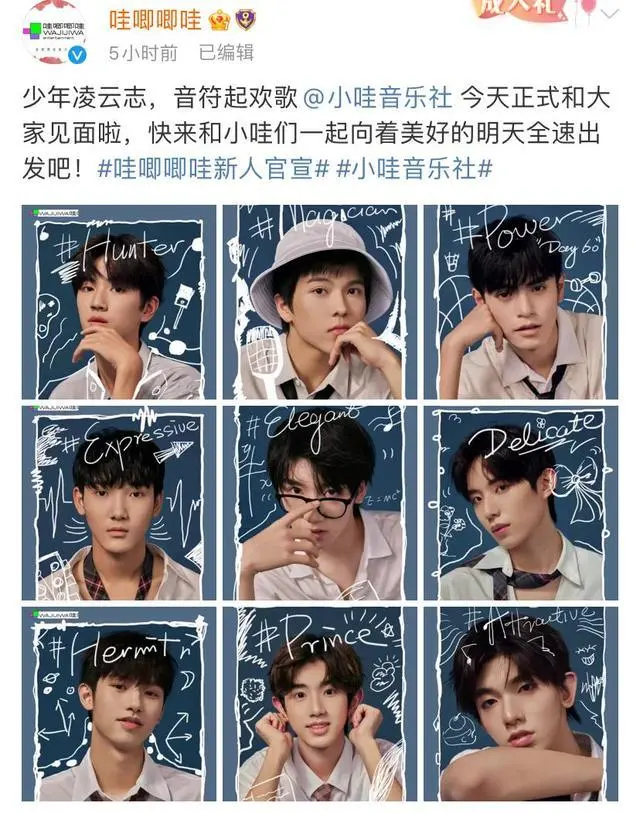Open the #小哇音乐社# hashtag
This screenshot has height=813, width=640.
pos(413,168)
